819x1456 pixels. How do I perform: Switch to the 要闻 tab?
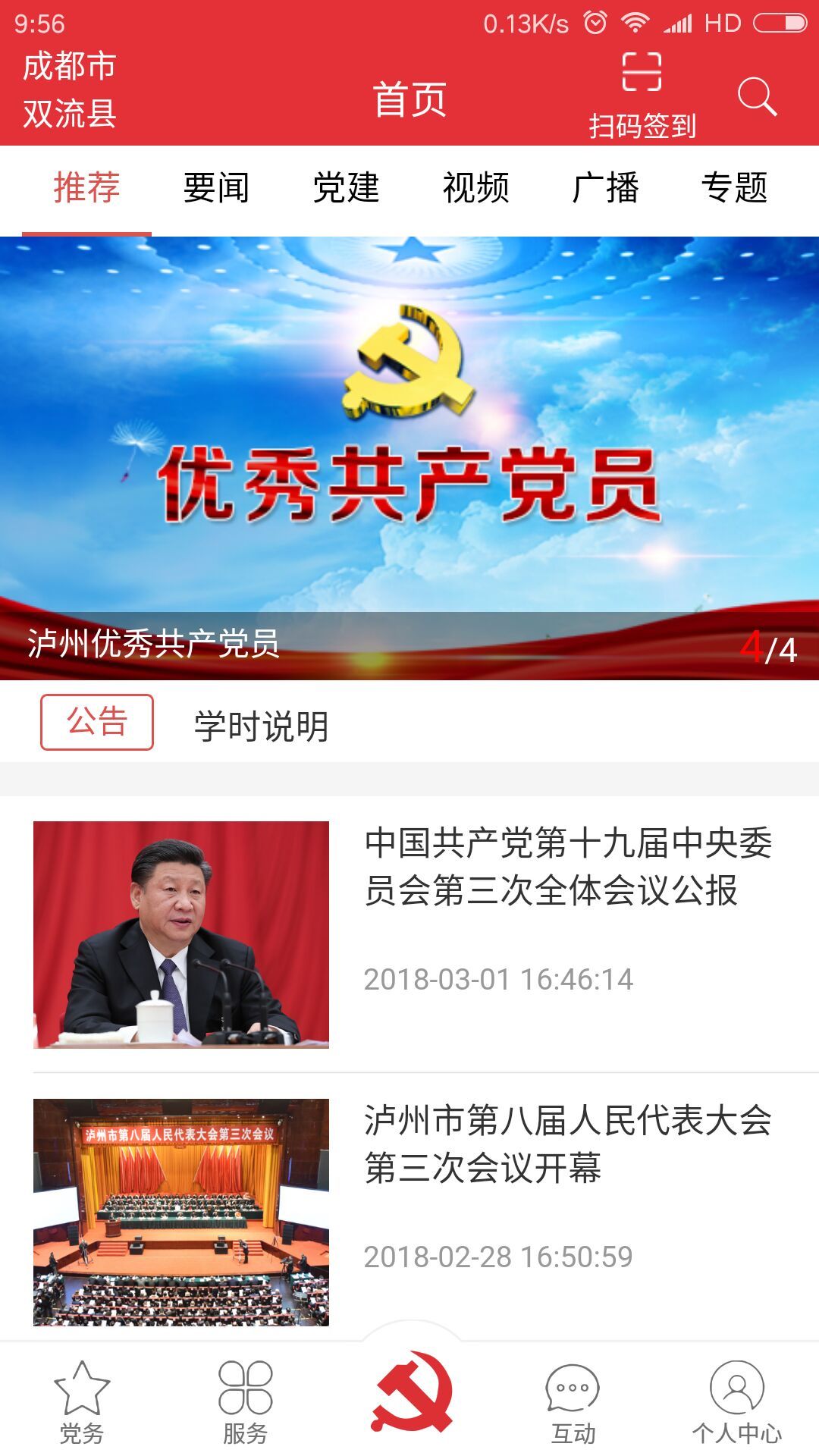click(216, 188)
